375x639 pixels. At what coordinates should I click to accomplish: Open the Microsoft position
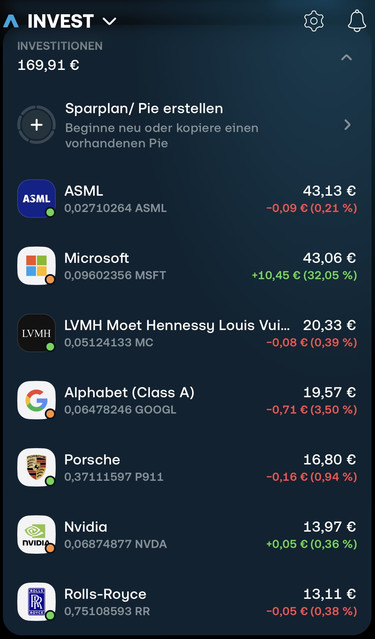pos(187,266)
